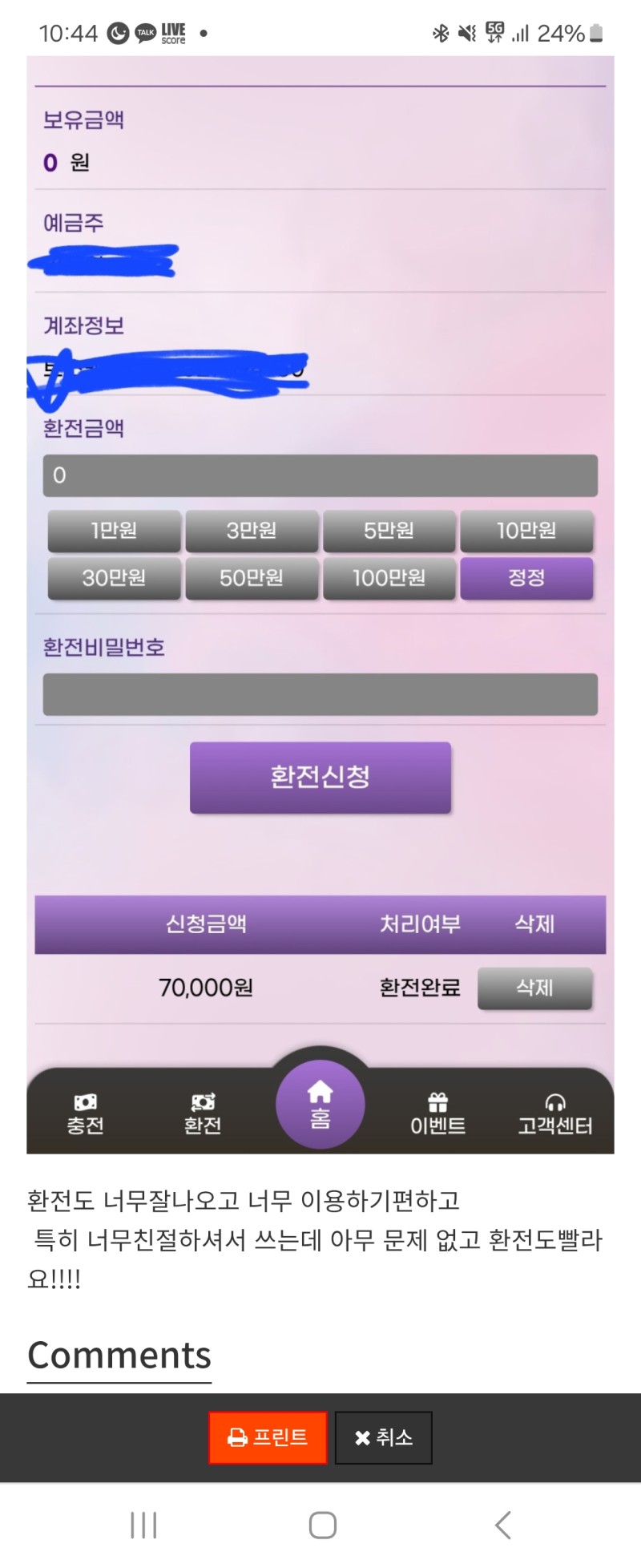
Task: Click the 환전비밀번호 password input field
Action: (x=320, y=694)
